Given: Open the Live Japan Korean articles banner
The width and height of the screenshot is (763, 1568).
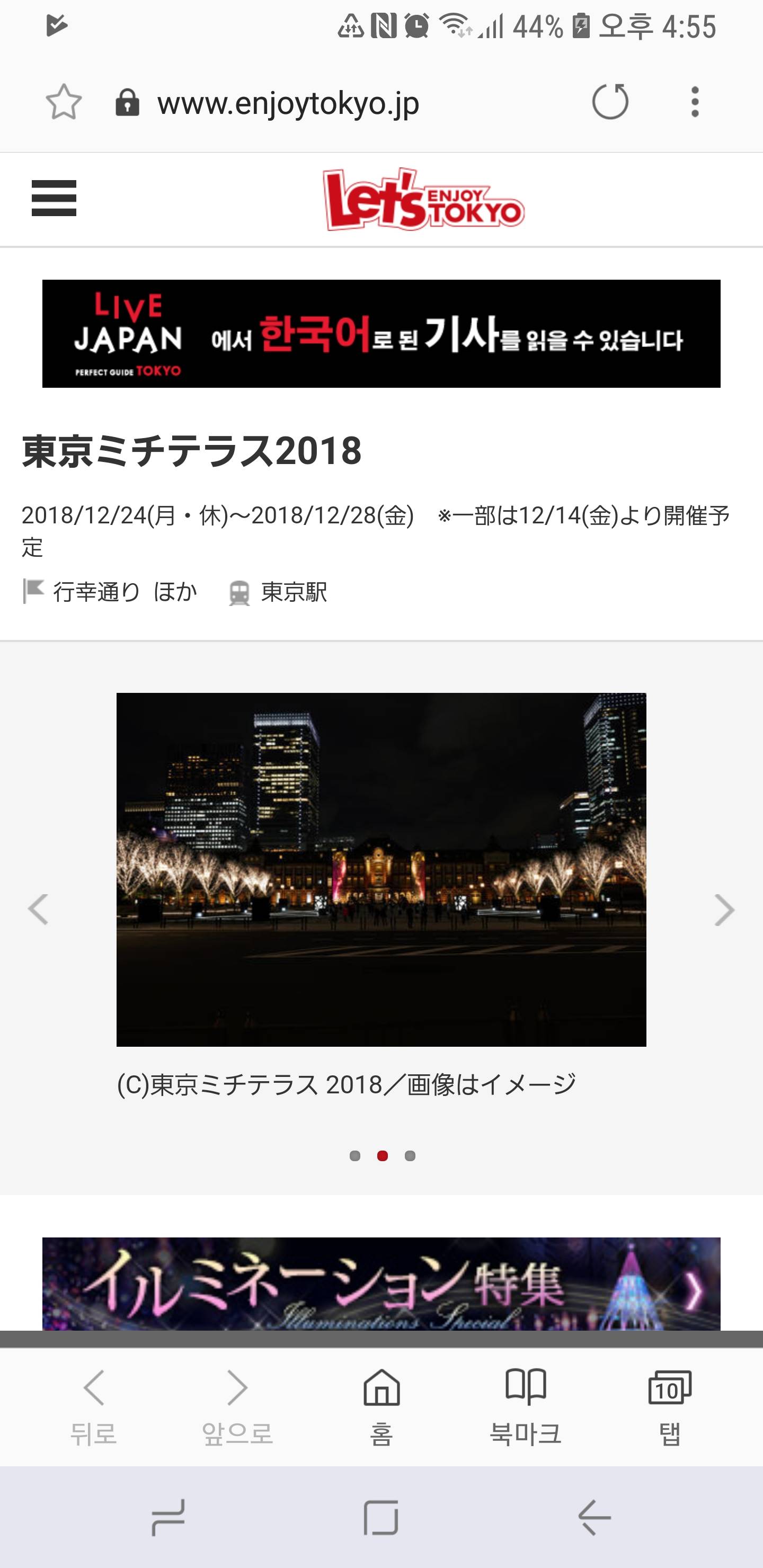Looking at the screenshot, I should (381, 334).
